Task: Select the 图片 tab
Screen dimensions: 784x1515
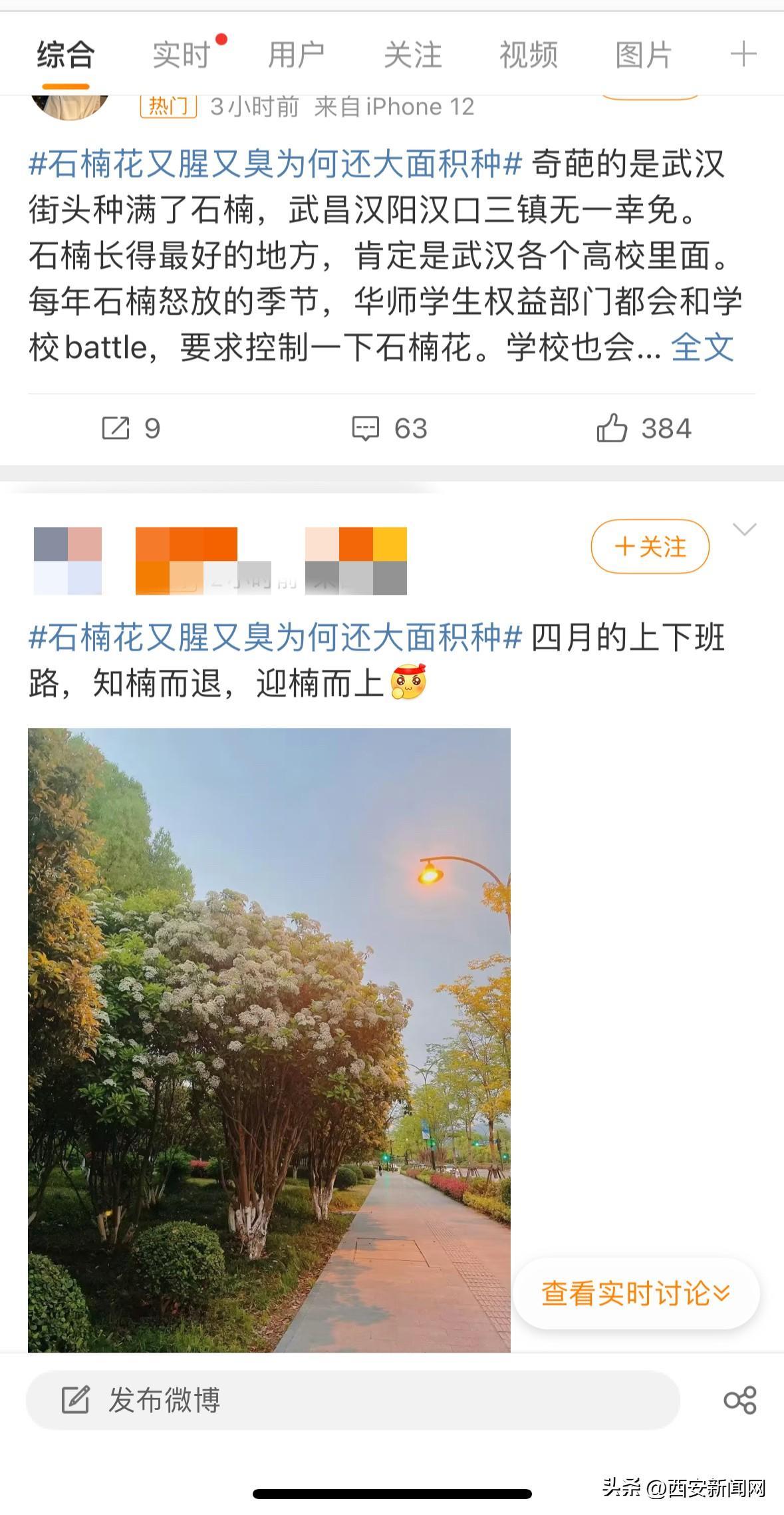Action: pos(644,55)
